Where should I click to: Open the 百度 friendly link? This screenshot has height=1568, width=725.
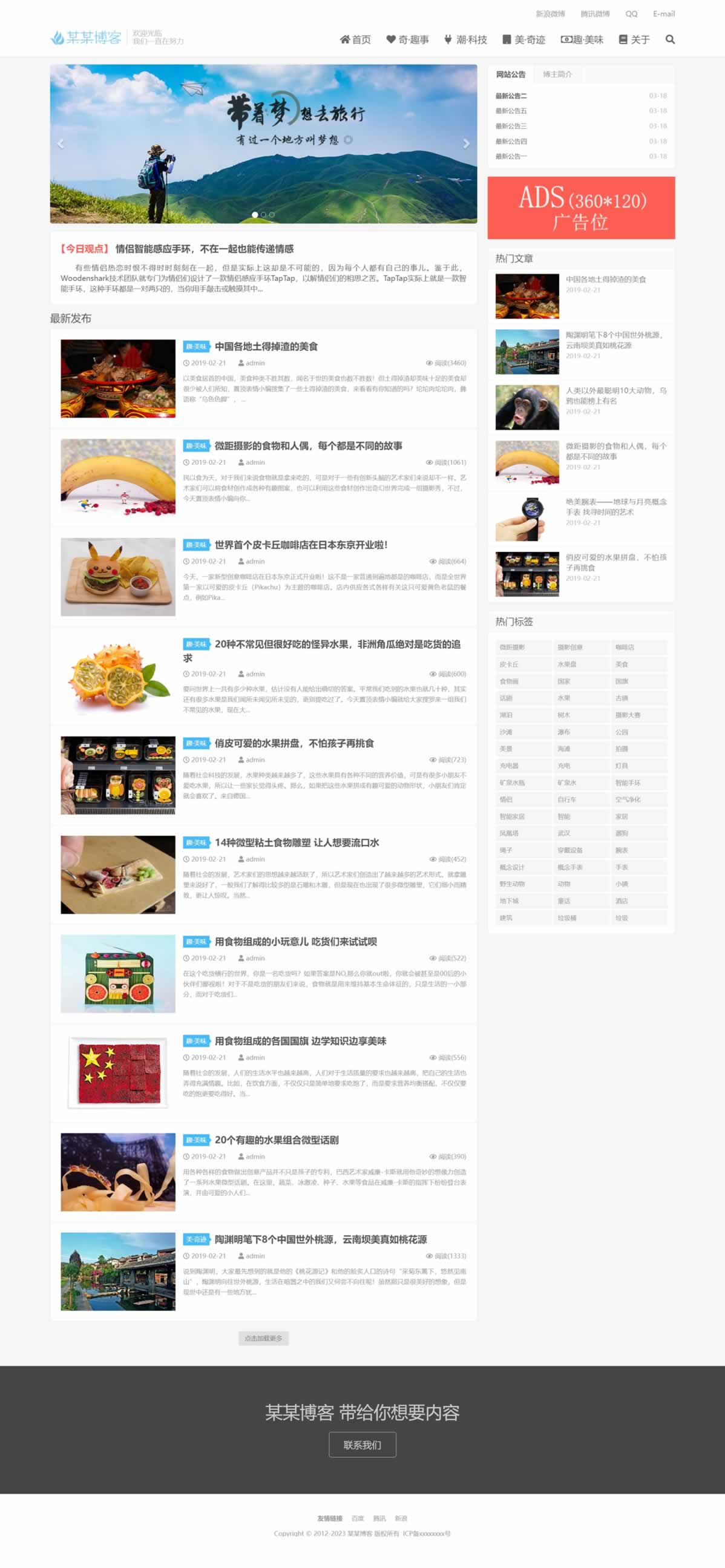pyautogui.click(x=357, y=1518)
